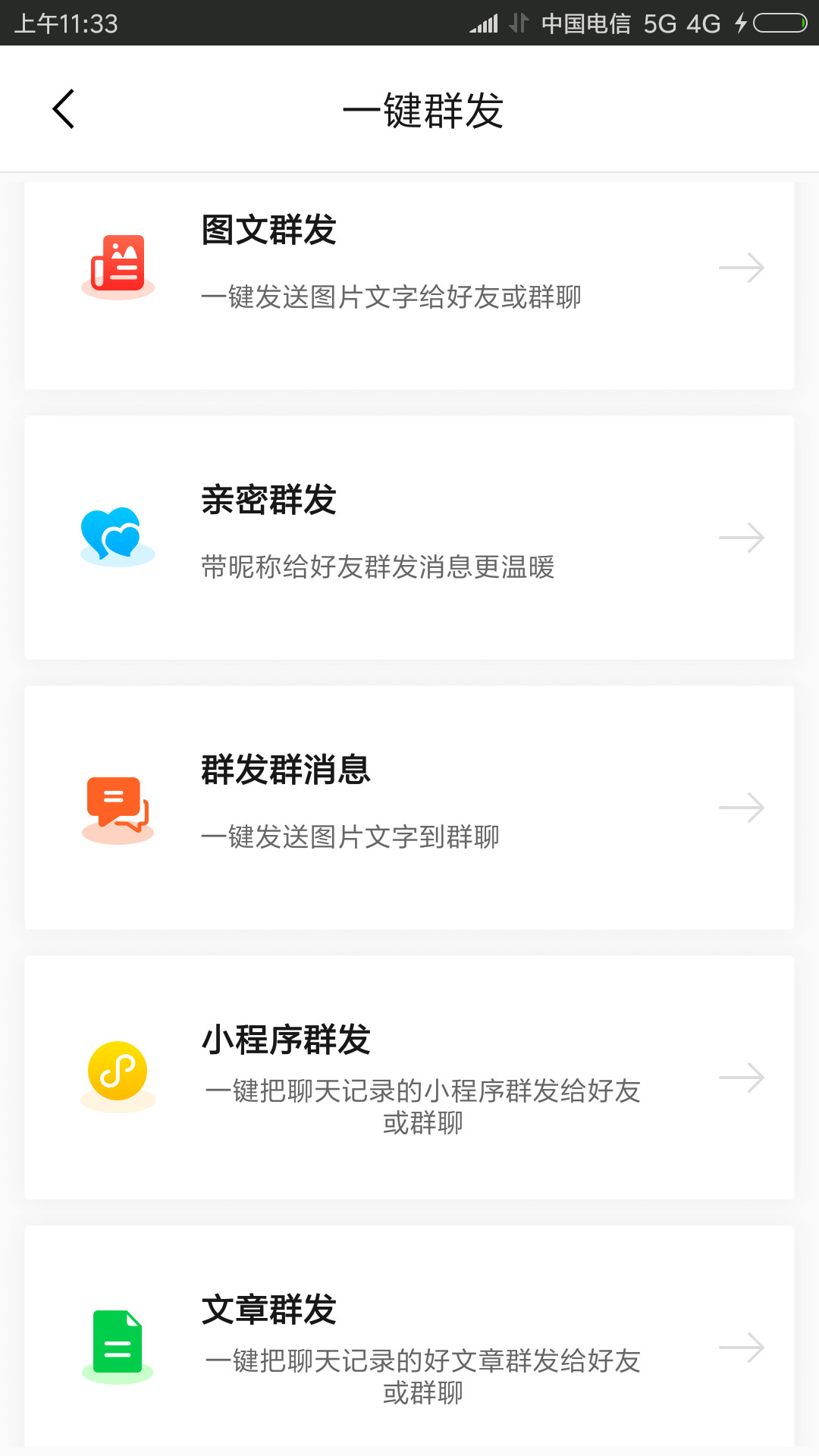819x1456 pixels.
Task: Select the 群发群消息 entry
Action: (409, 805)
